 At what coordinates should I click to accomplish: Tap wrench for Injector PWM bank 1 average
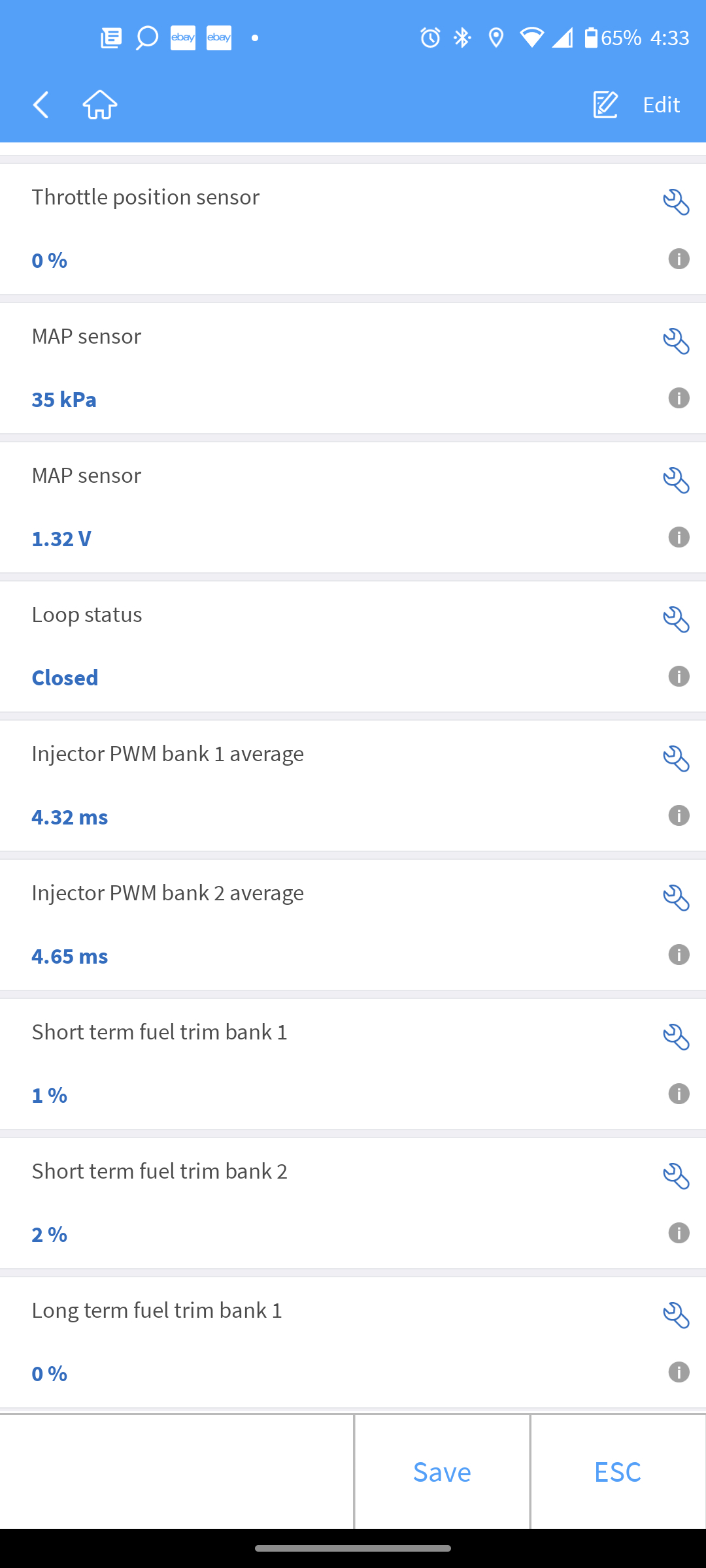pyautogui.click(x=676, y=759)
